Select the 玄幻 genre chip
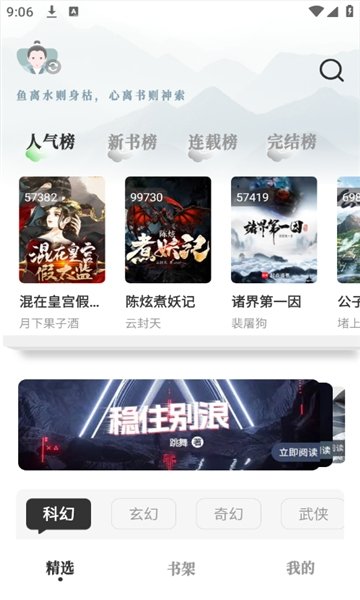 (x=143, y=514)
